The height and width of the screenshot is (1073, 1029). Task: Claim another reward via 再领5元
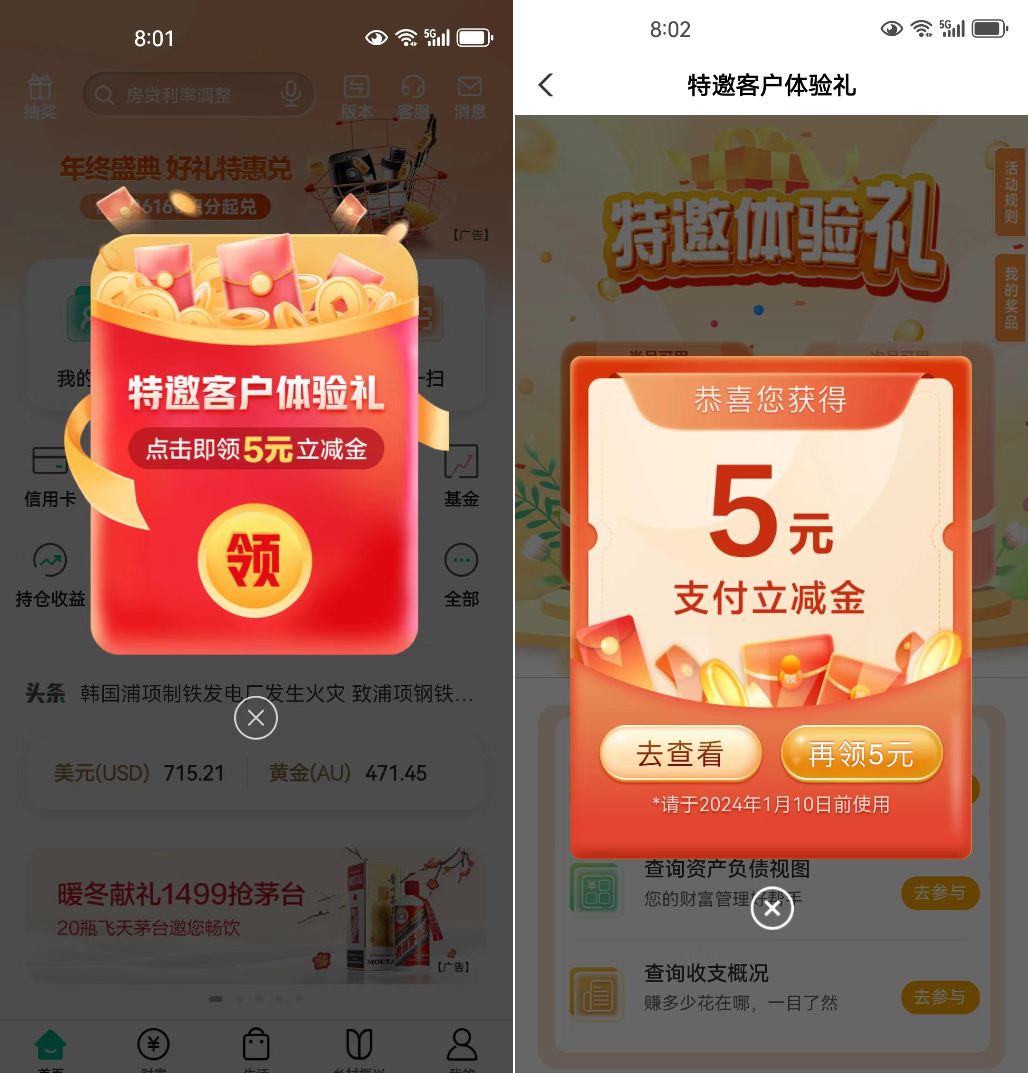[861, 754]
